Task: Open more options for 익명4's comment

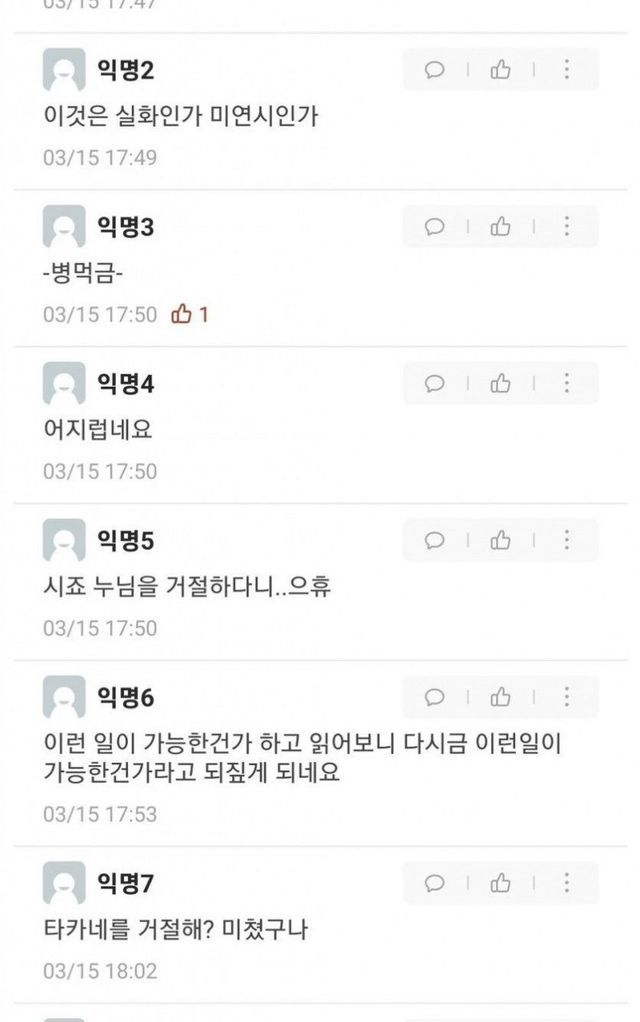Action: 566,384
